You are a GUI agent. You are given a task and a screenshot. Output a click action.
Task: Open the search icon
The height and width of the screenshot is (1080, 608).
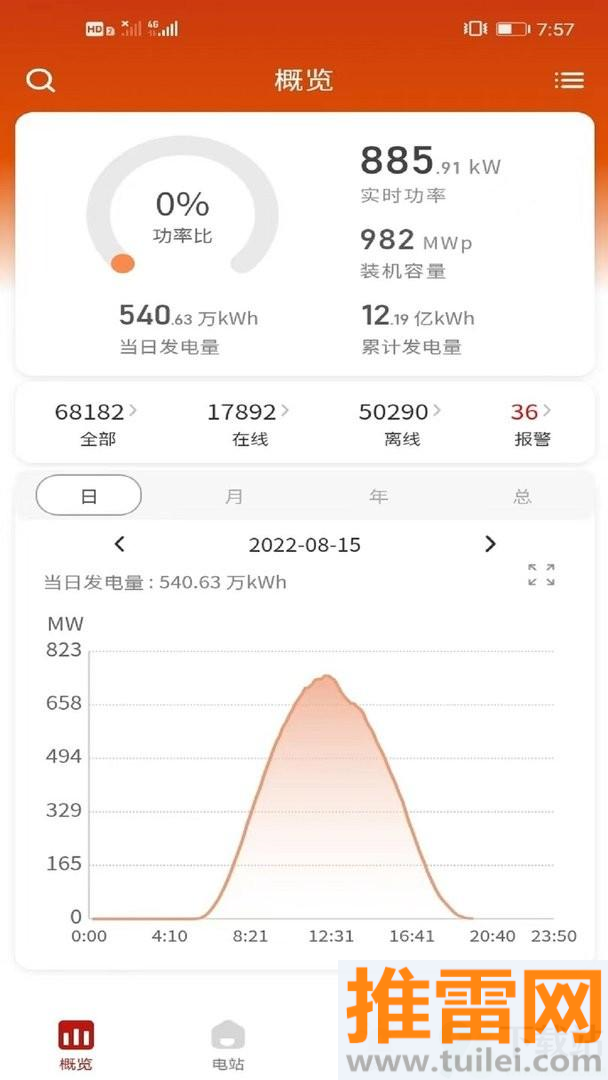(x=40, y=80)
